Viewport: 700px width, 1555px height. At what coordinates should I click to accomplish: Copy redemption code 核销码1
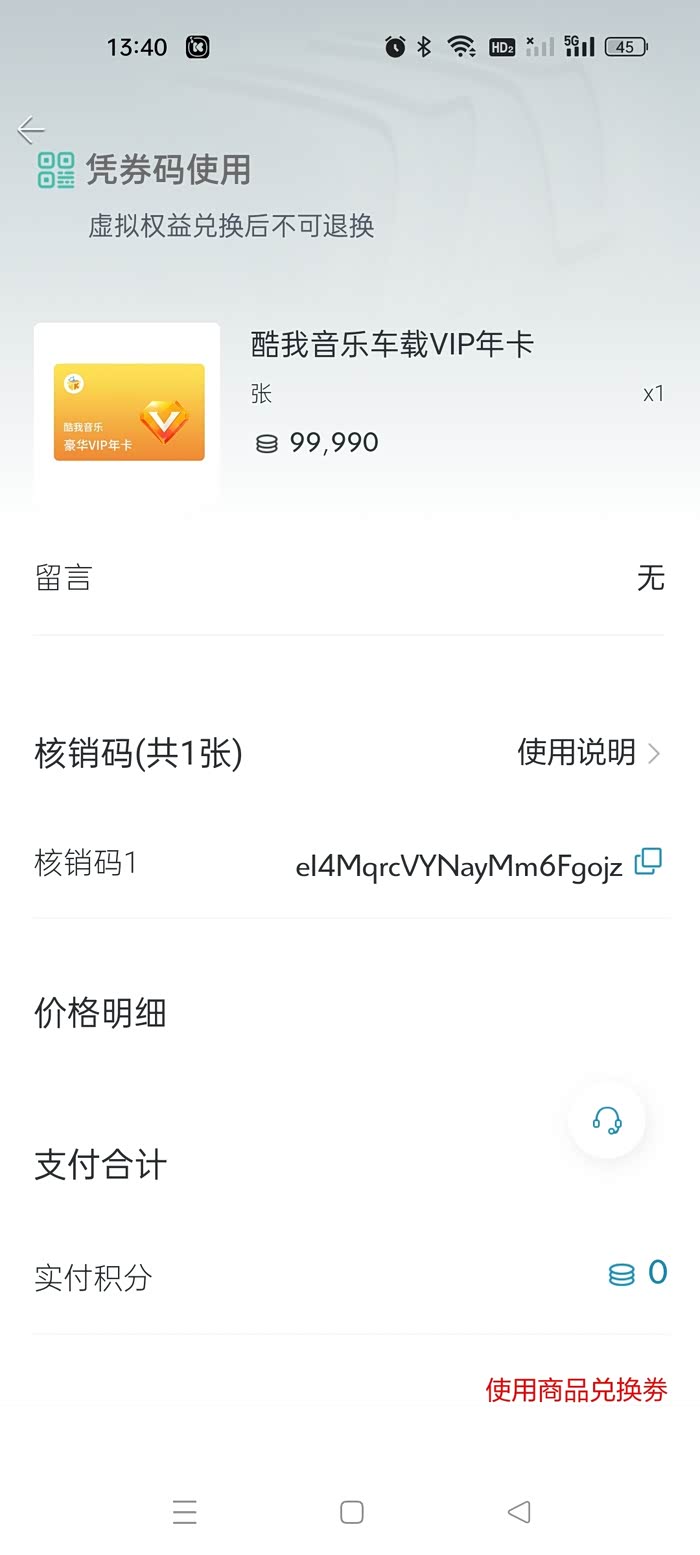point(648,861)
